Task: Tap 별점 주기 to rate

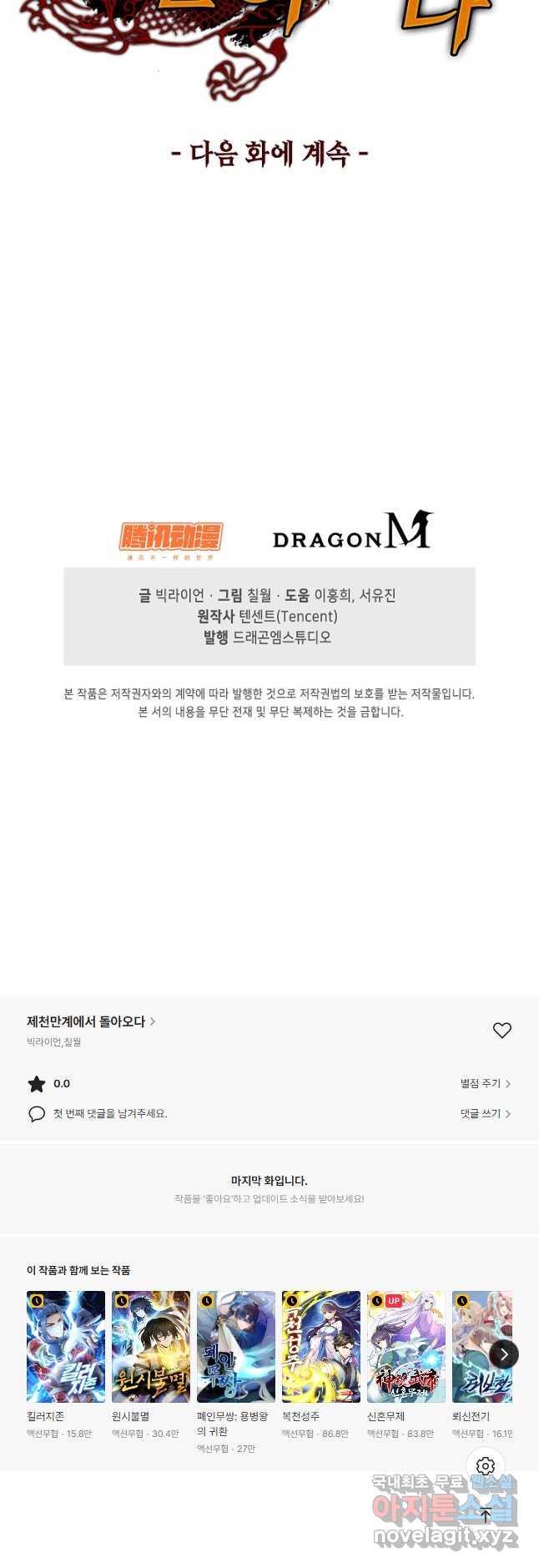Action: pos(485,1083)
